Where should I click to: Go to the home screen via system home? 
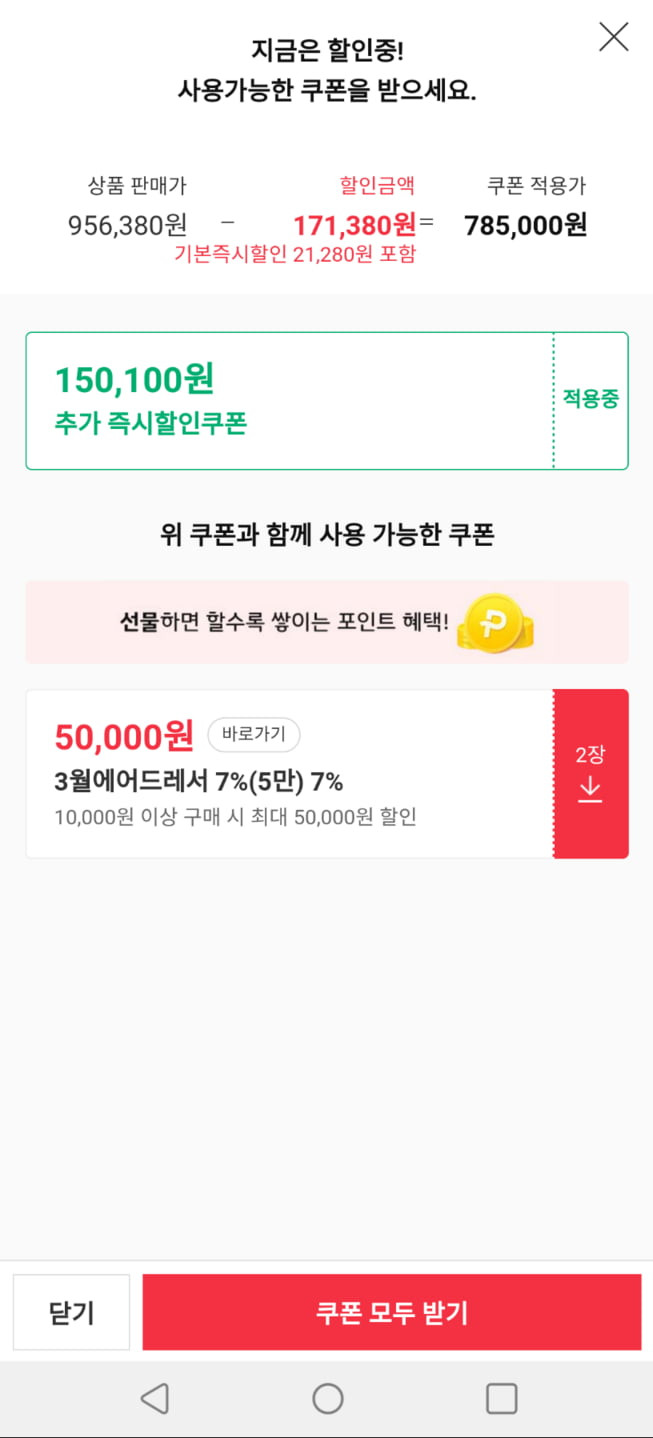(x=327, y=1398)
